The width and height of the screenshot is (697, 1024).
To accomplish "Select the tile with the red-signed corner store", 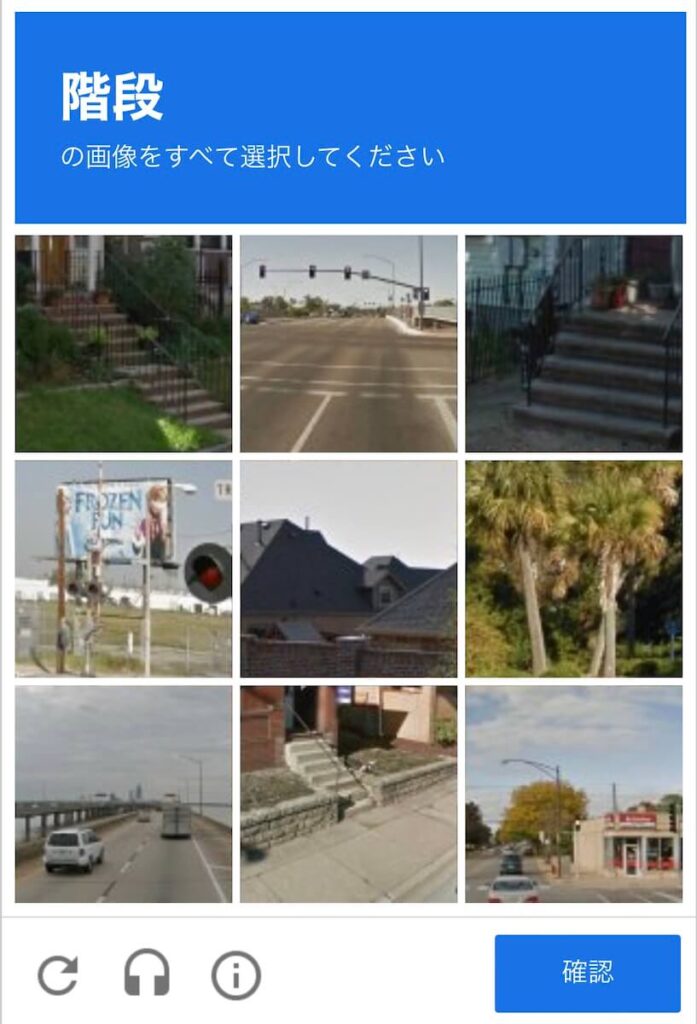I will tap(573, 794).
